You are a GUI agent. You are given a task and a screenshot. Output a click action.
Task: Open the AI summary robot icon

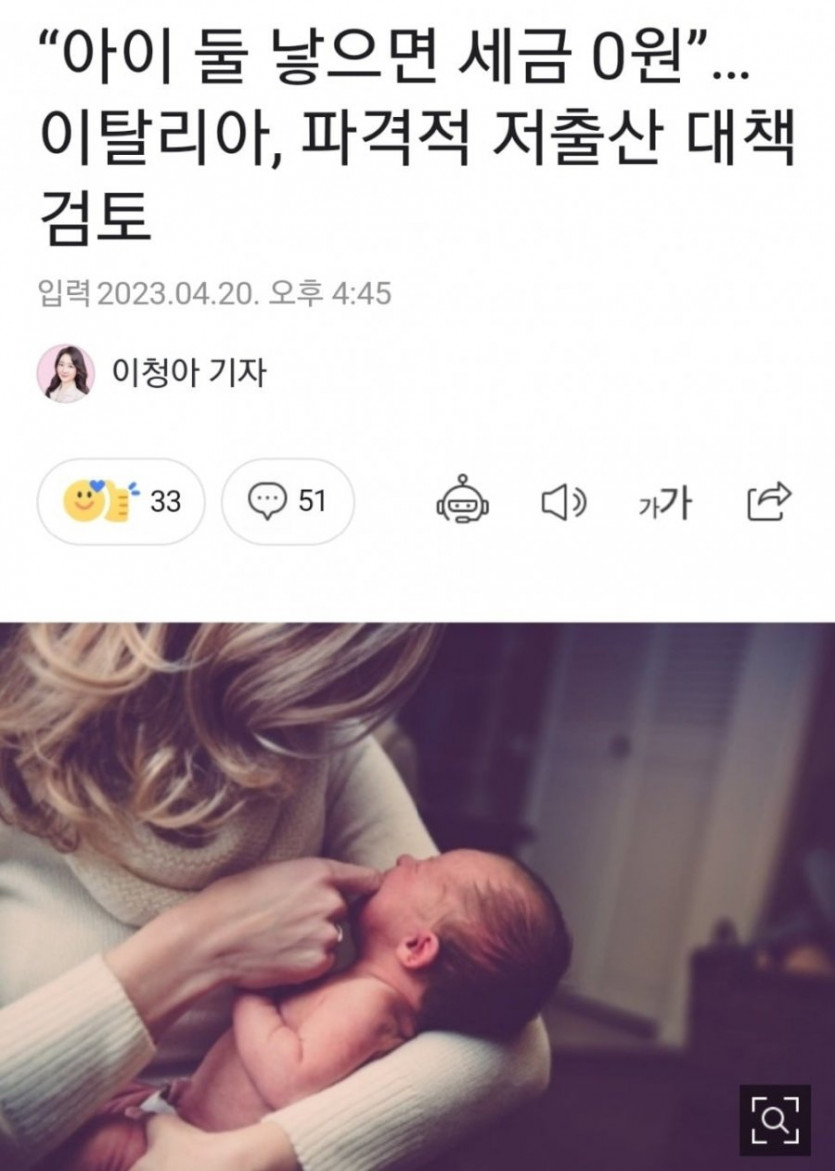coord(462,501)
